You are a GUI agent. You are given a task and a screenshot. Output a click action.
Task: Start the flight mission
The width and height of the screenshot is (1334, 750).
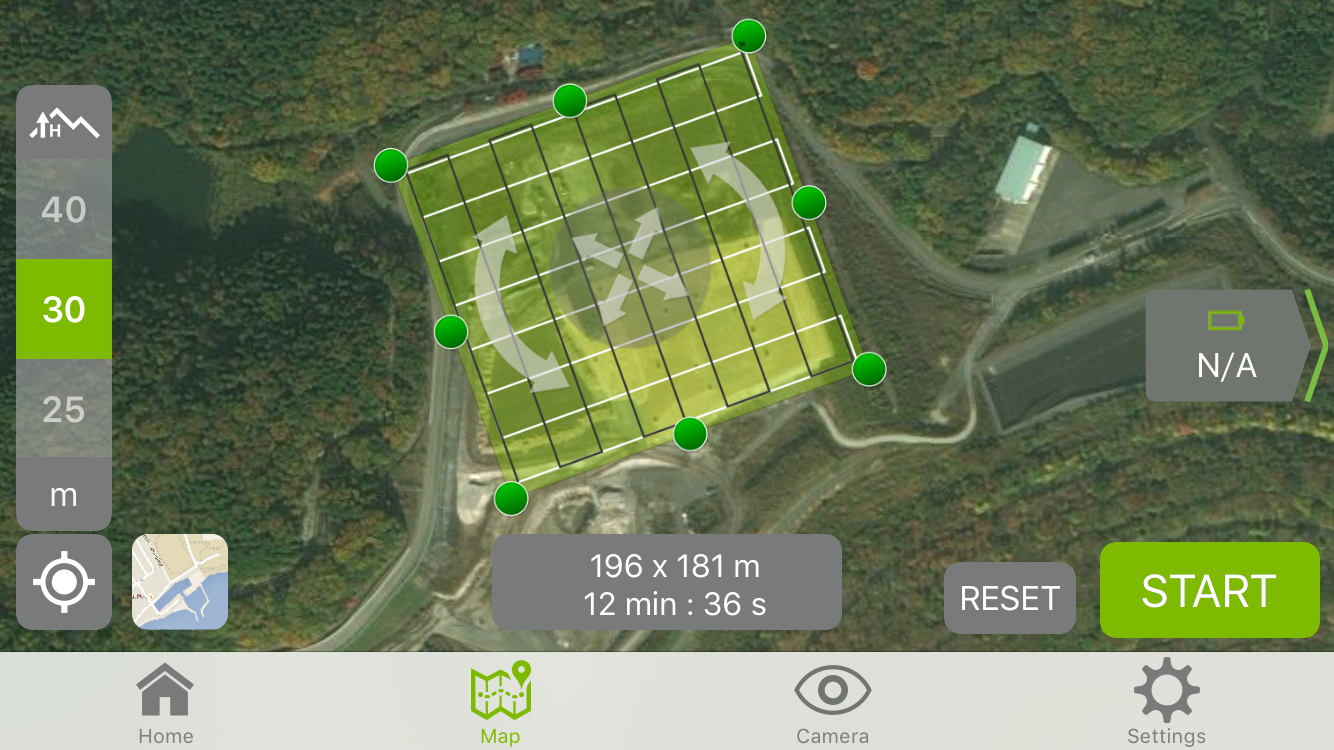coord(1209,591)
